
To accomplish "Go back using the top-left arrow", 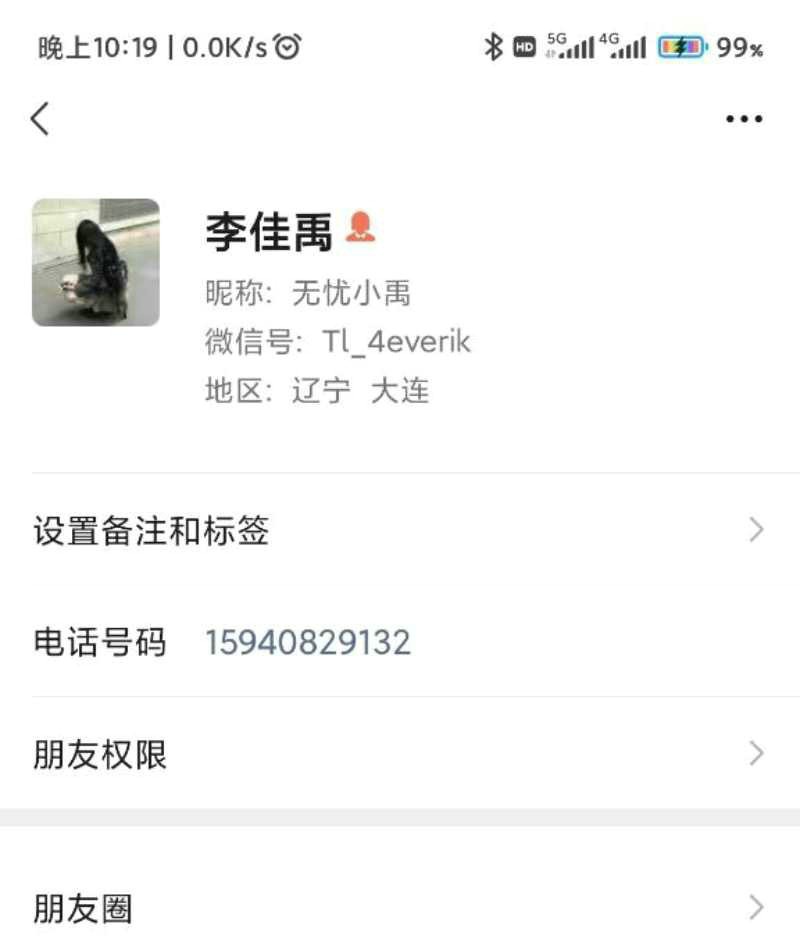I will tap(40, 119).
